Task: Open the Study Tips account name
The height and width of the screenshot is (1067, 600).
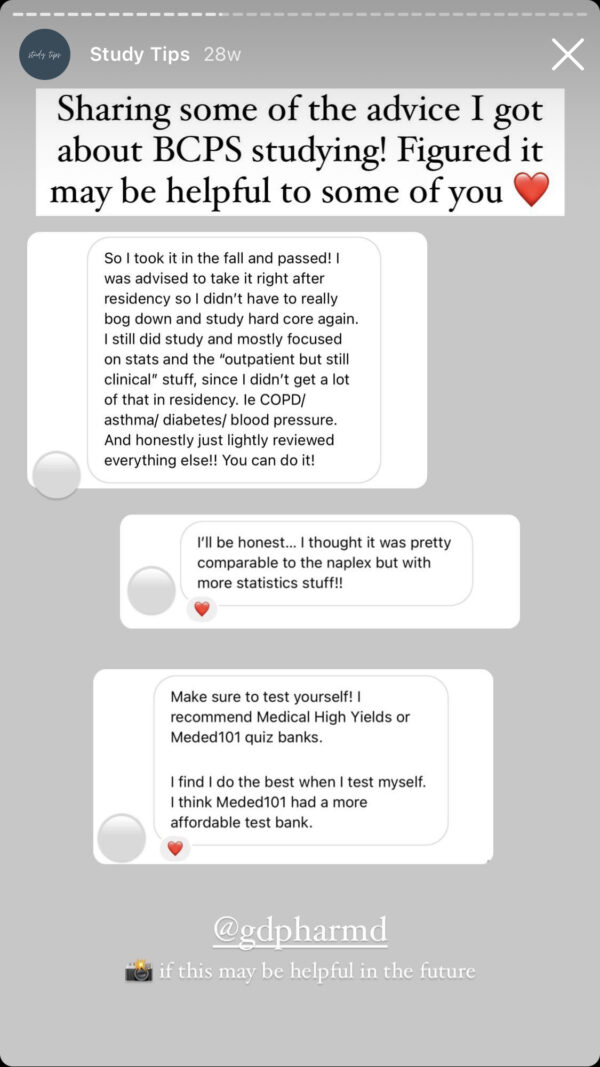Action: click(x=139, y=54)
